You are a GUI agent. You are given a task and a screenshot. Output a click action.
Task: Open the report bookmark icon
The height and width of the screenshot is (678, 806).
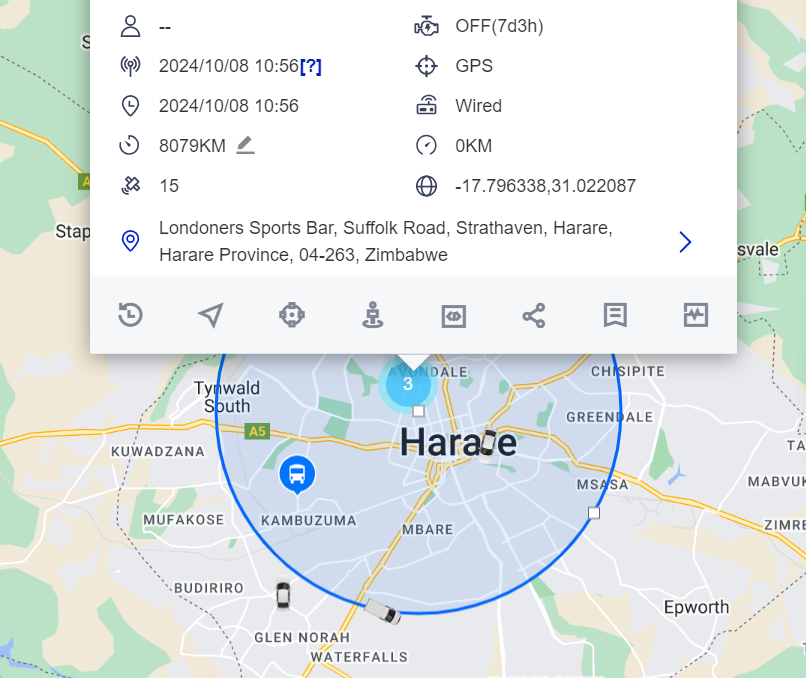click(615, 315)
